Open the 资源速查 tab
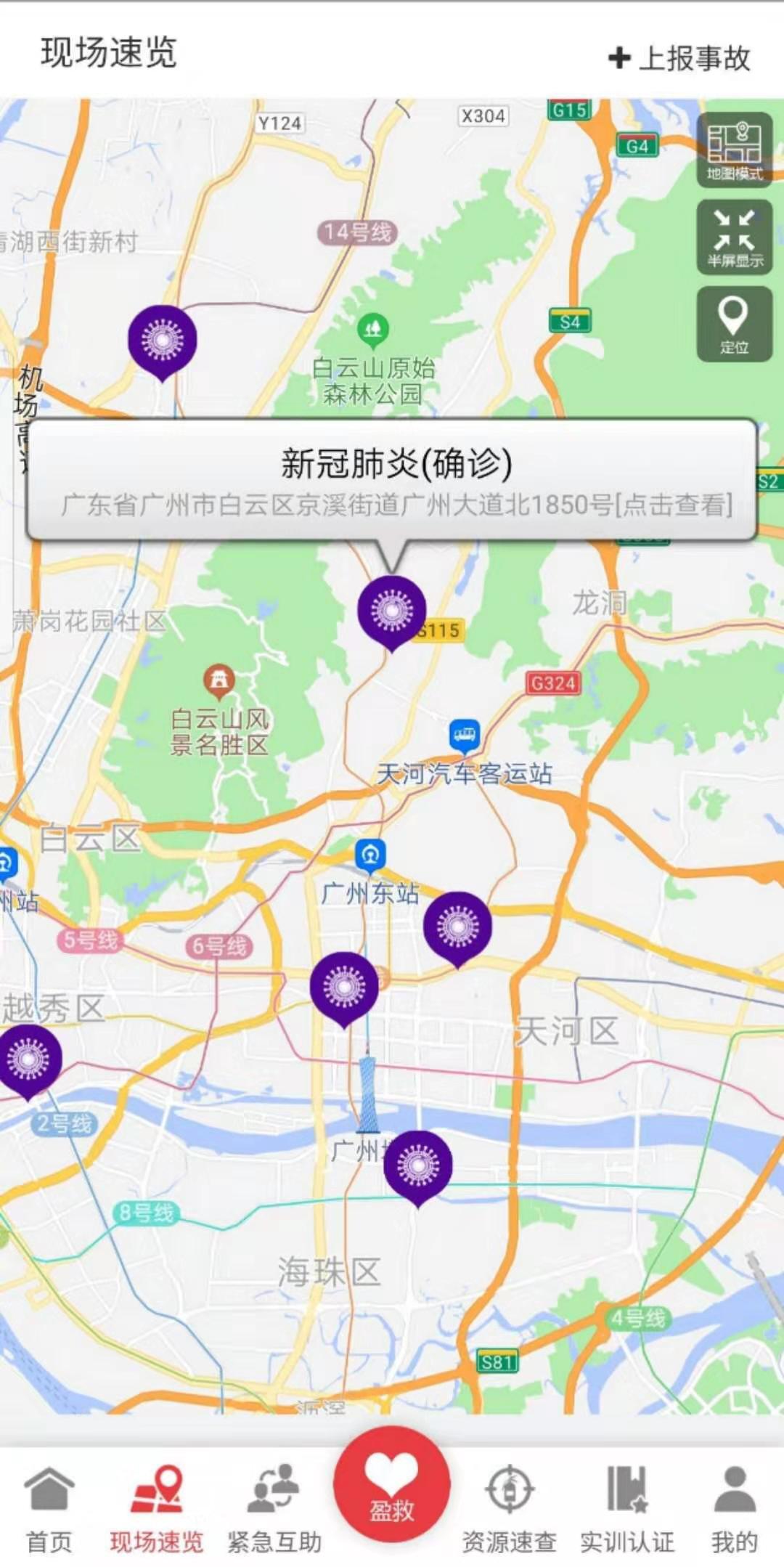The image size is (784, 1567). 509,1507
